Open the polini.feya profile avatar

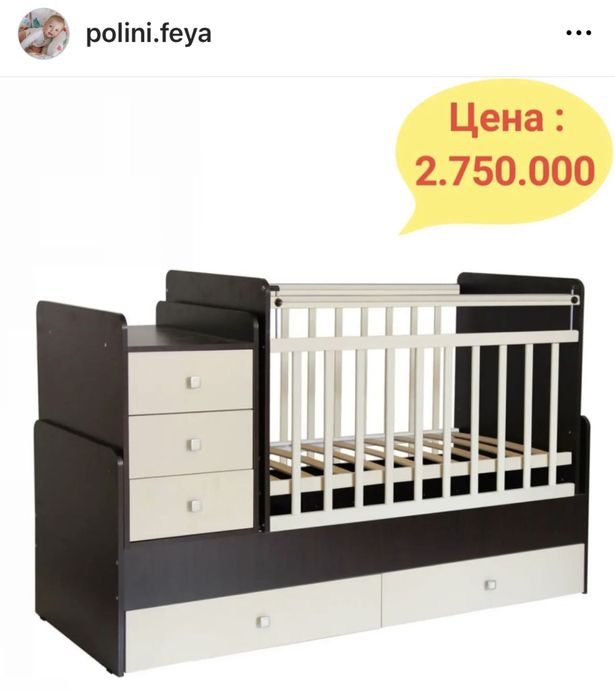(44, 33)
